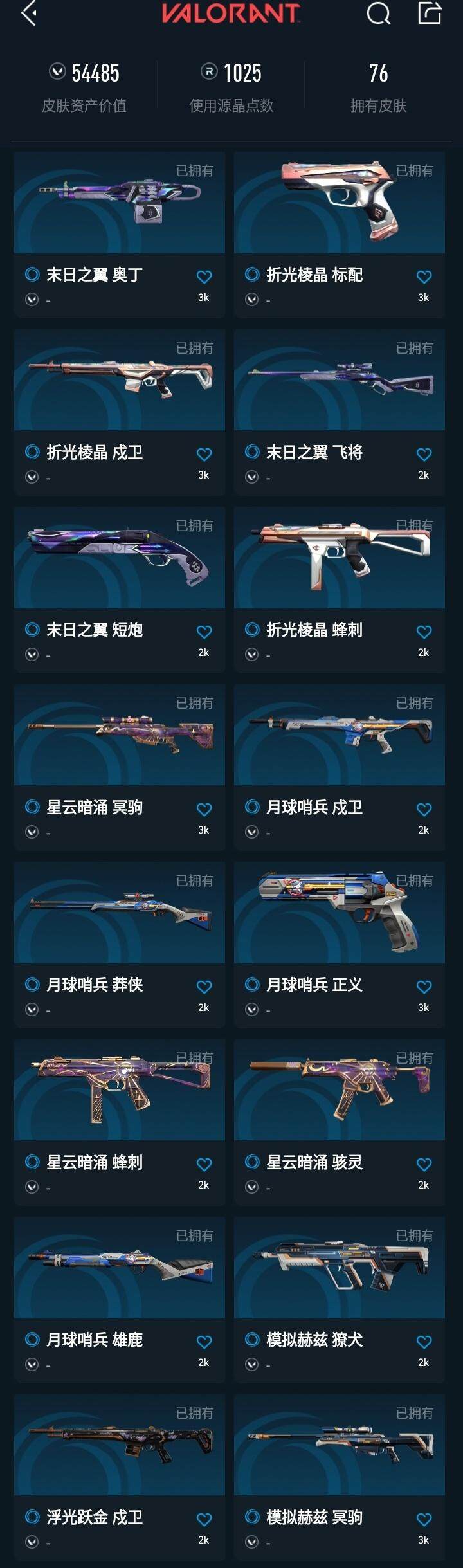
Task: Share this skin collection page
Action: (429, 13)
